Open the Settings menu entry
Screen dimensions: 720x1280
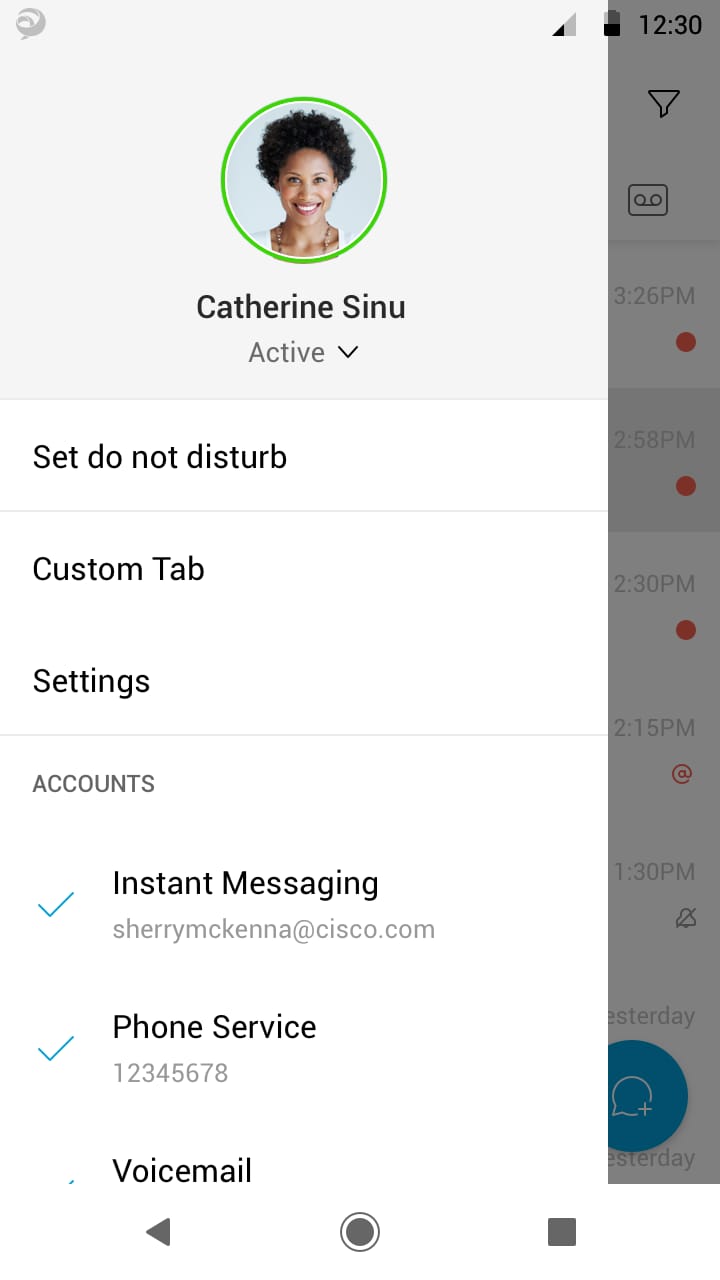point(91,681)
